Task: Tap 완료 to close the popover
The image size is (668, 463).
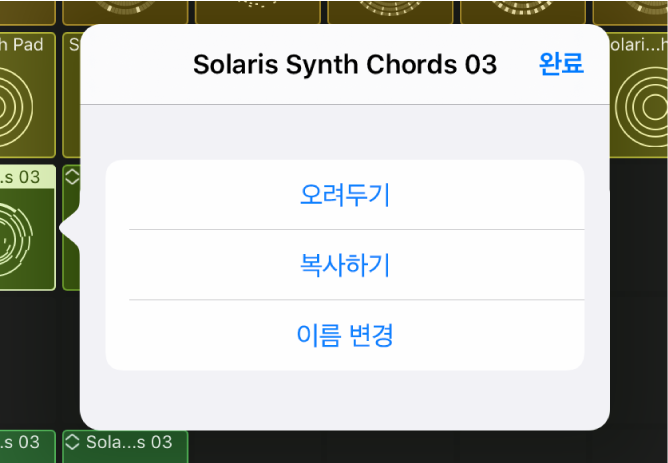Action: point(561,65)
